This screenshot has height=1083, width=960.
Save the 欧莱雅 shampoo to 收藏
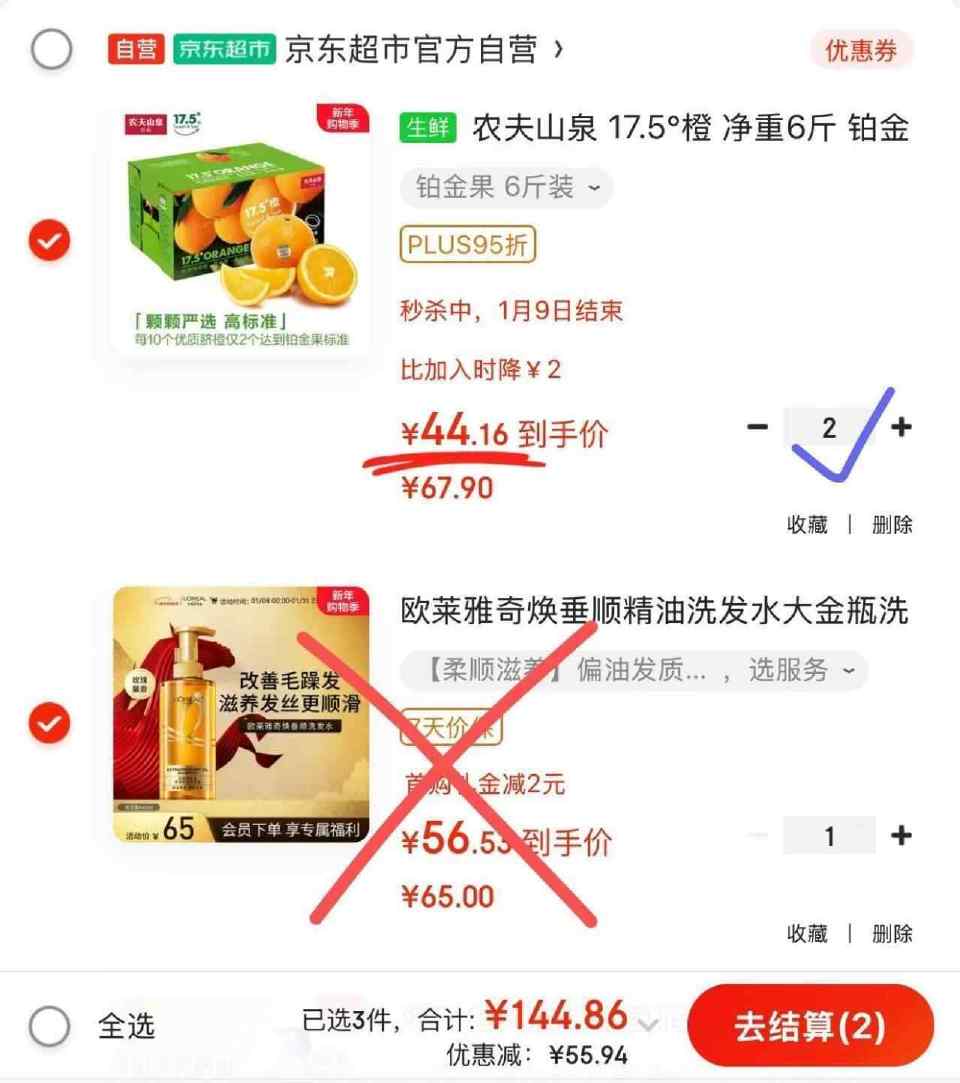coord(807,933)
